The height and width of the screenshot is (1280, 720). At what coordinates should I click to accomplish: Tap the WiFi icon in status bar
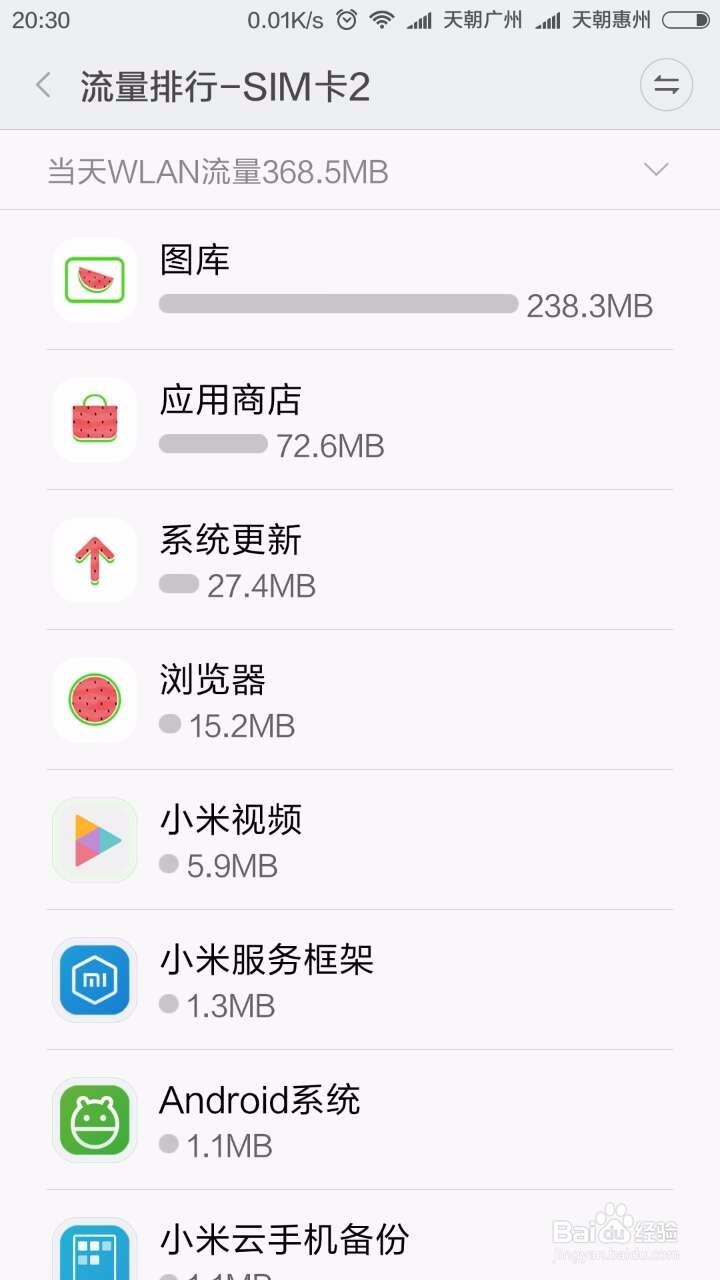pyautogui.click(x=383, y=18)
